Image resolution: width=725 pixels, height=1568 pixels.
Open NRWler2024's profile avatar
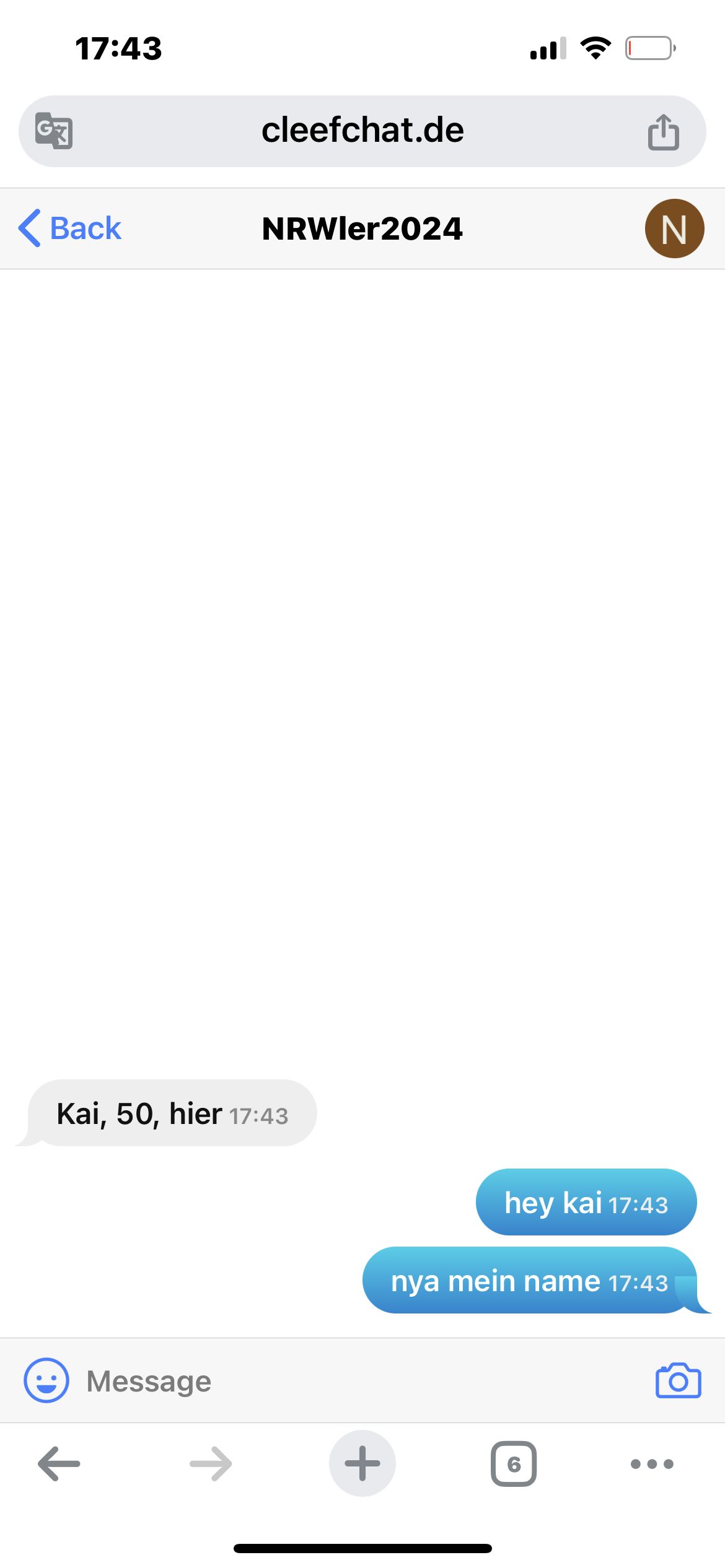coord(674,229)
